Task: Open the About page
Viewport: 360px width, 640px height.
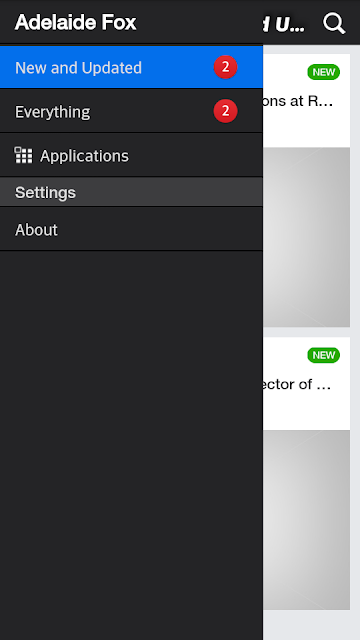Action: 131,229
